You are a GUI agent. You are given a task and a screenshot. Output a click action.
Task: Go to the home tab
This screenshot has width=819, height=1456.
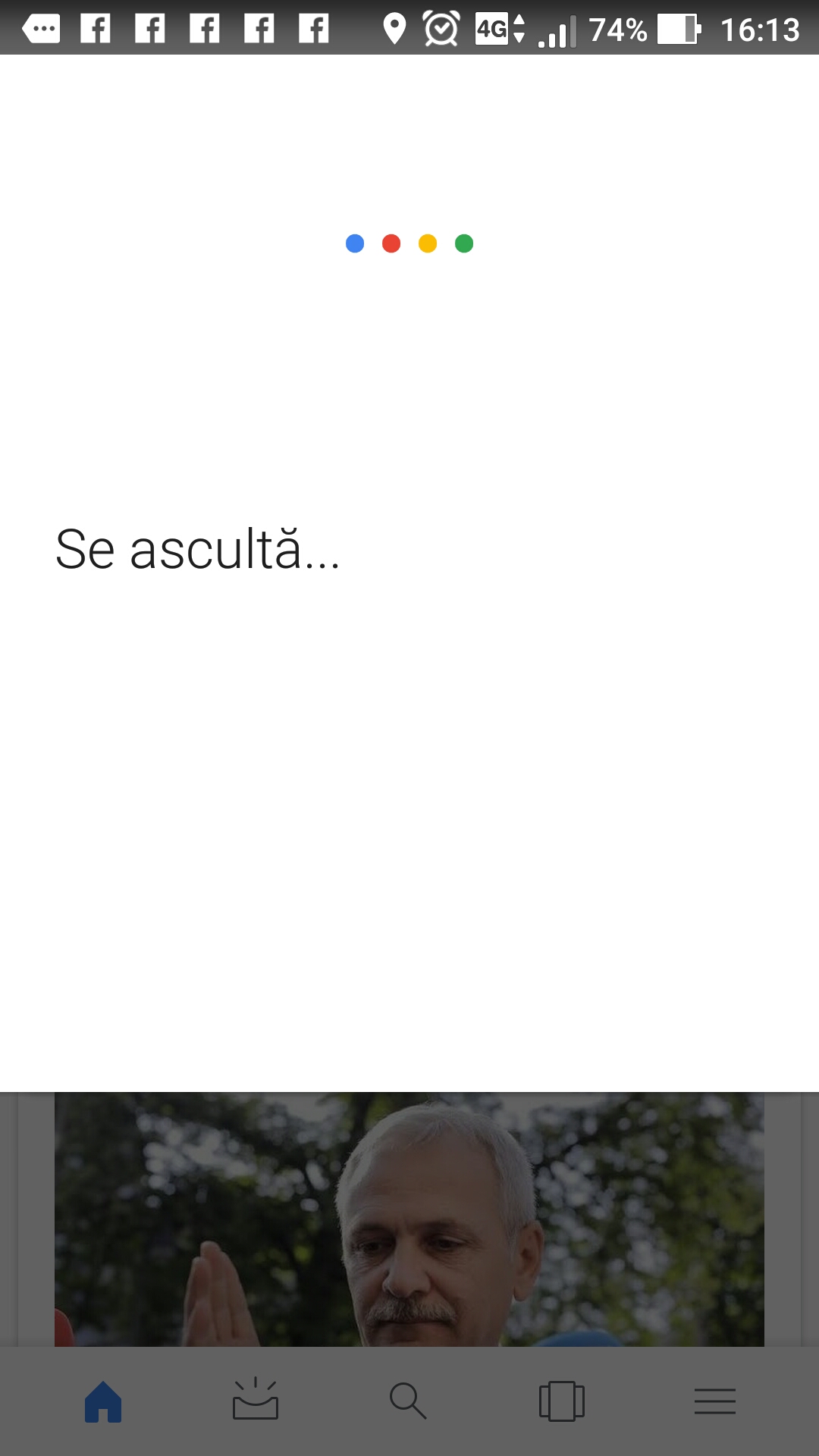[x=103, y=1401]
